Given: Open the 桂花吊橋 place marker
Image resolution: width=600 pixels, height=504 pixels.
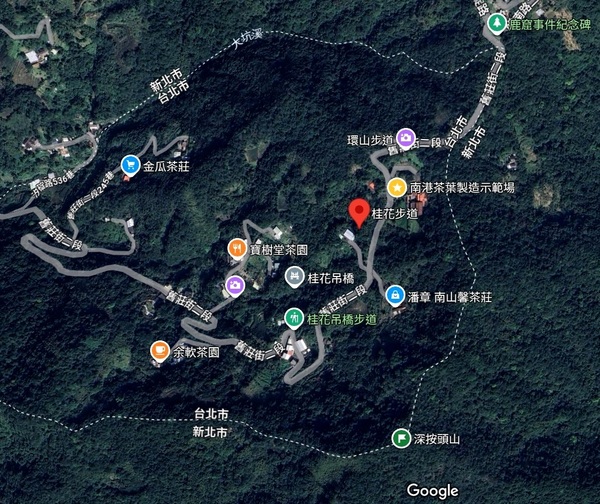Looking at the screenshot, I should [x=294, y=275].
